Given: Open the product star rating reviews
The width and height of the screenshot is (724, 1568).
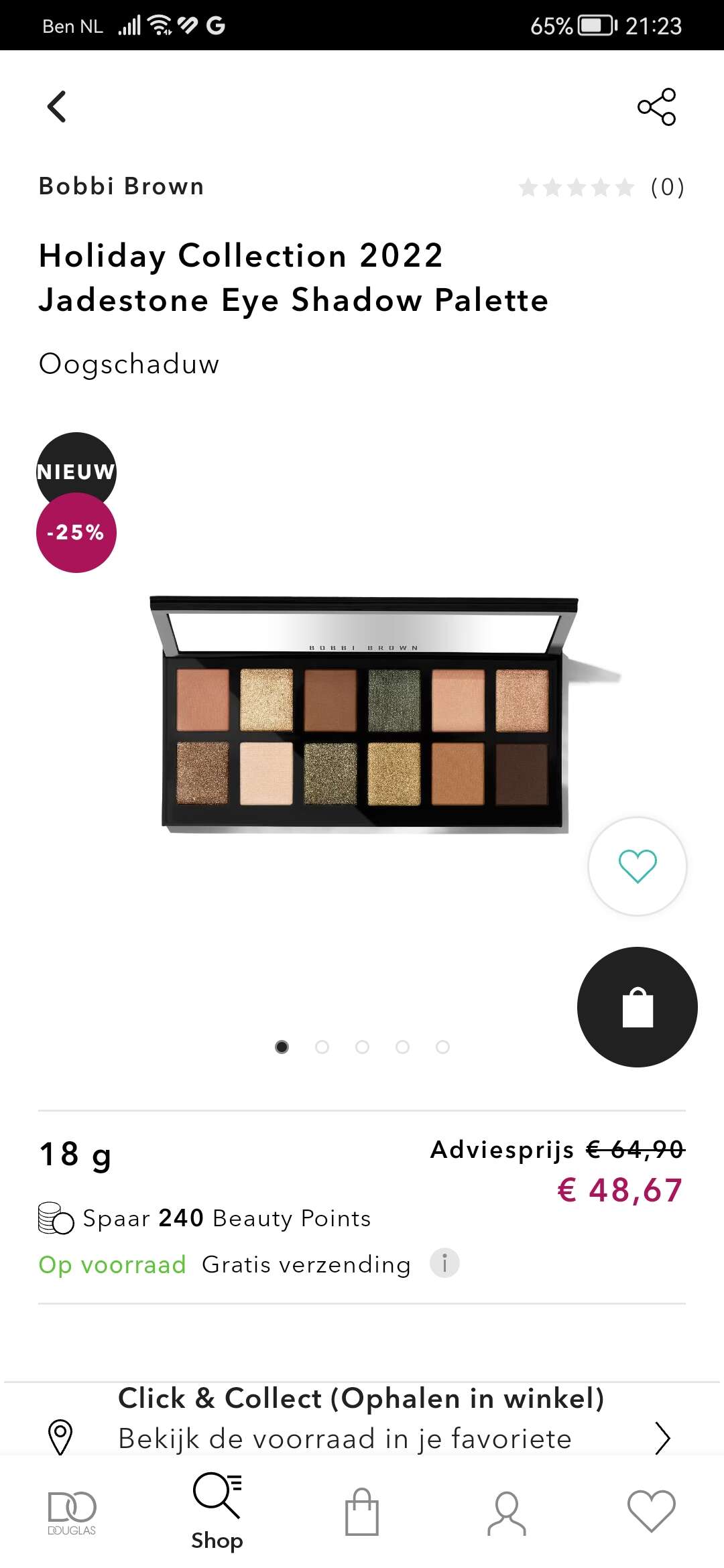Looking at the screenshot, I should coord(600,187).
